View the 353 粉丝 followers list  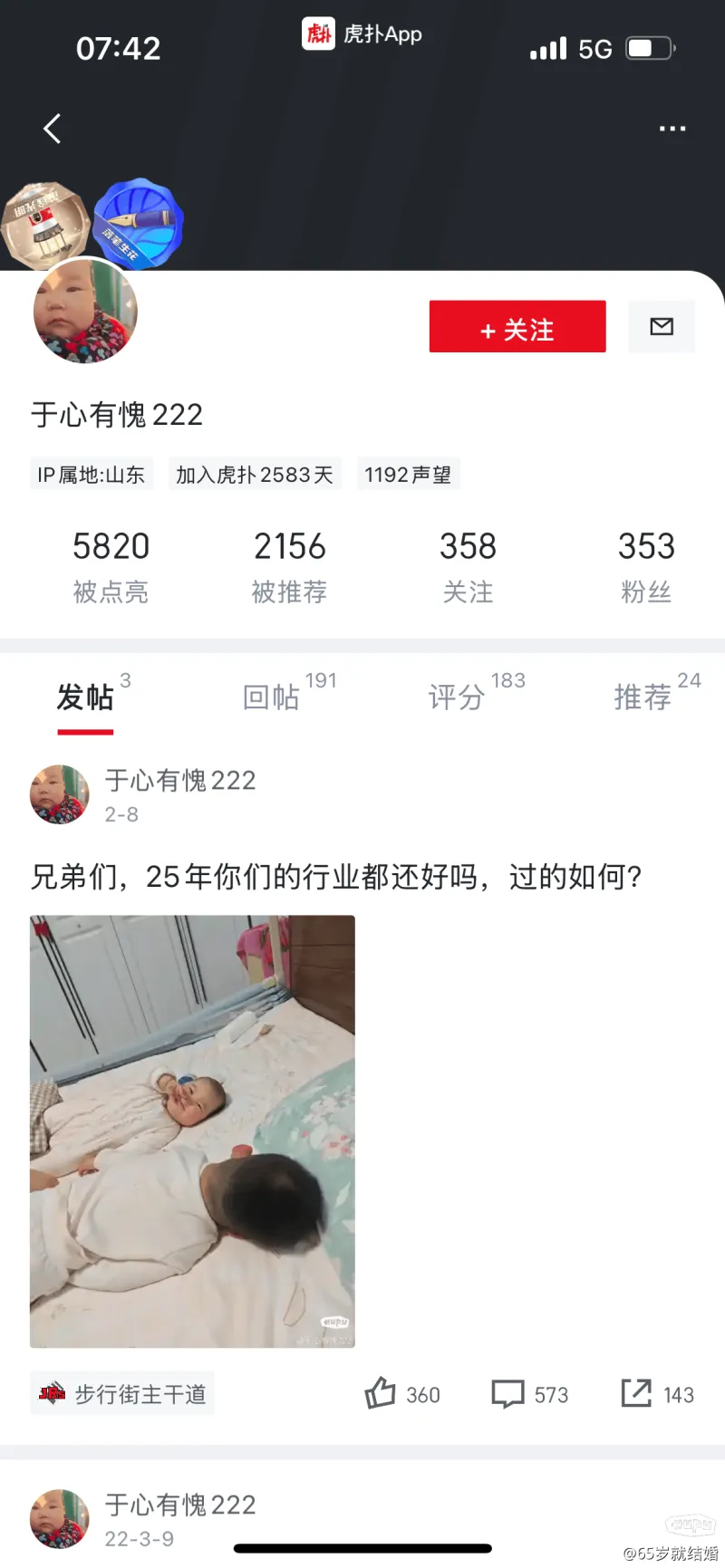point(646,566)
